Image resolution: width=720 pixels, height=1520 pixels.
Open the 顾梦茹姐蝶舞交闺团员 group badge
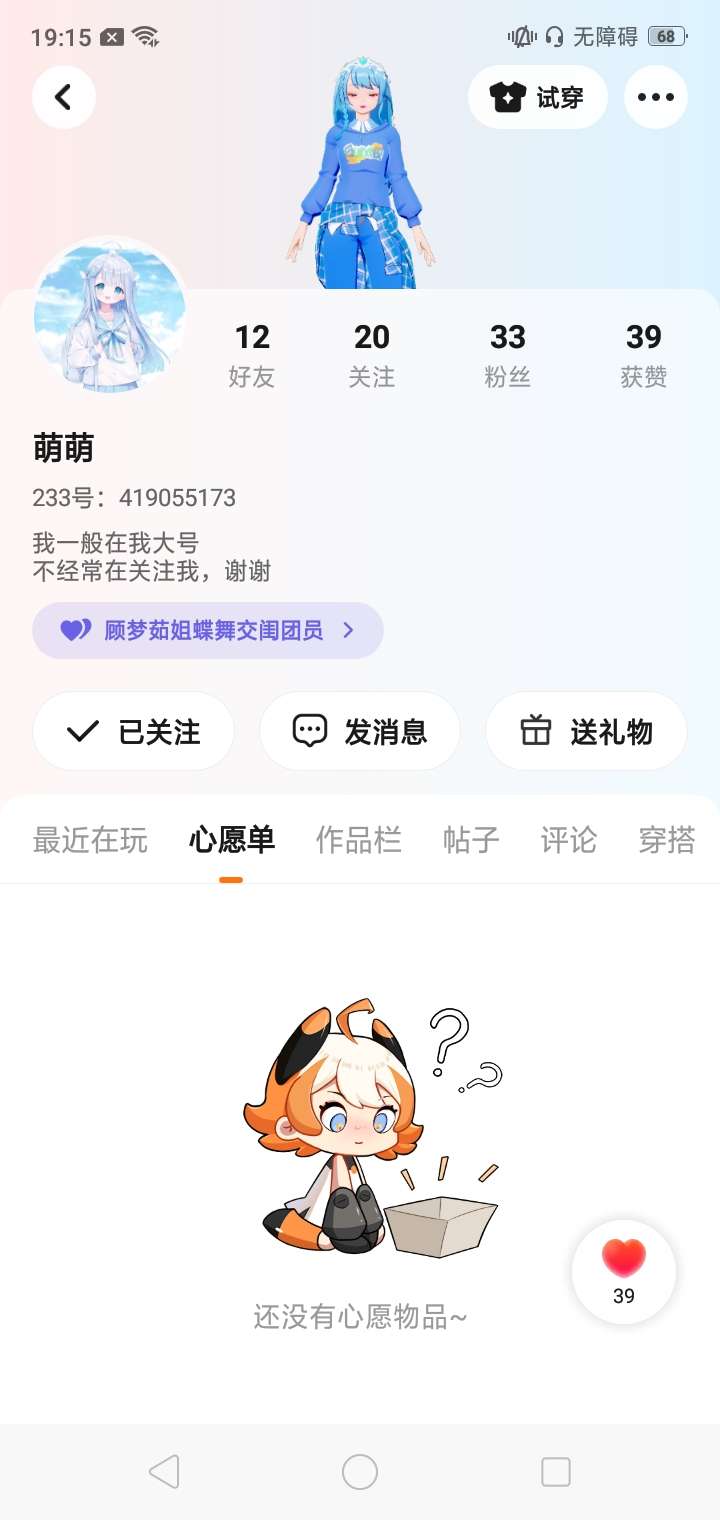[x=208, y=630]
